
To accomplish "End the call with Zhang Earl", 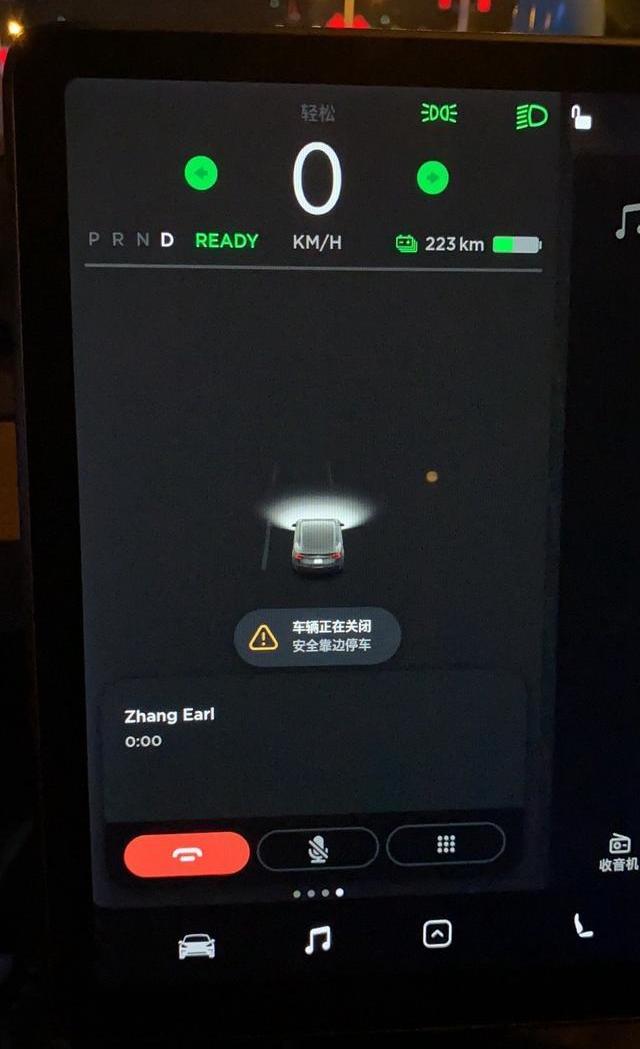I will (x=186, y=853).
